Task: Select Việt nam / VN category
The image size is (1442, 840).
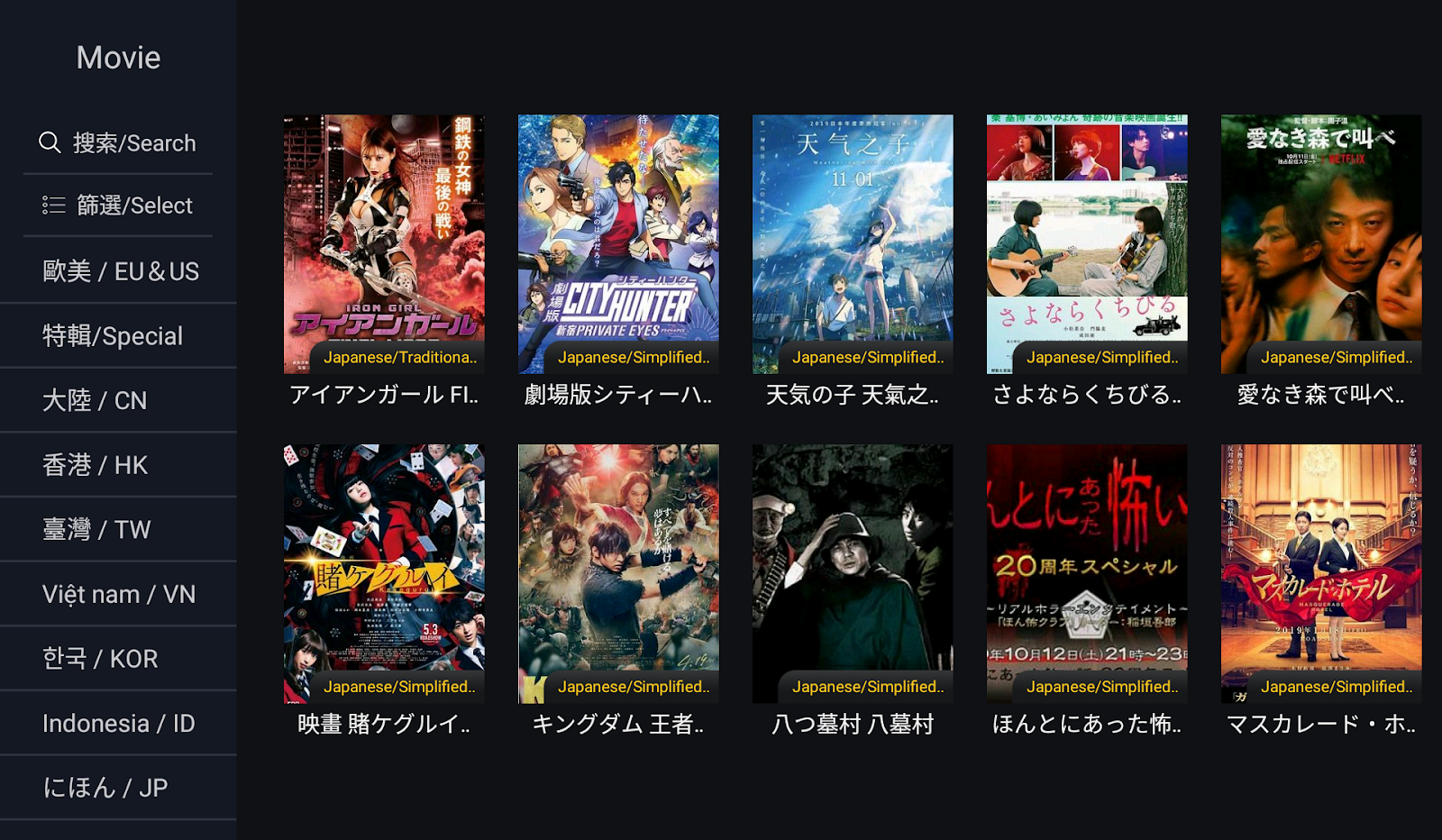Action: point(118,595)
